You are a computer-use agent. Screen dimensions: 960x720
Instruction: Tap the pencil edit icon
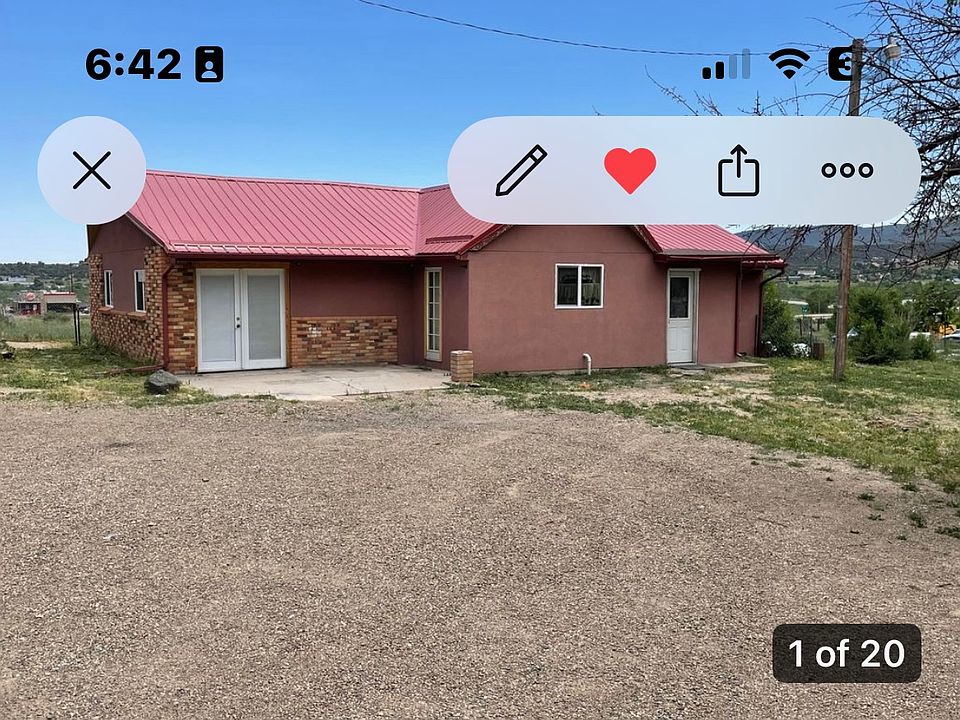point(521,170)
